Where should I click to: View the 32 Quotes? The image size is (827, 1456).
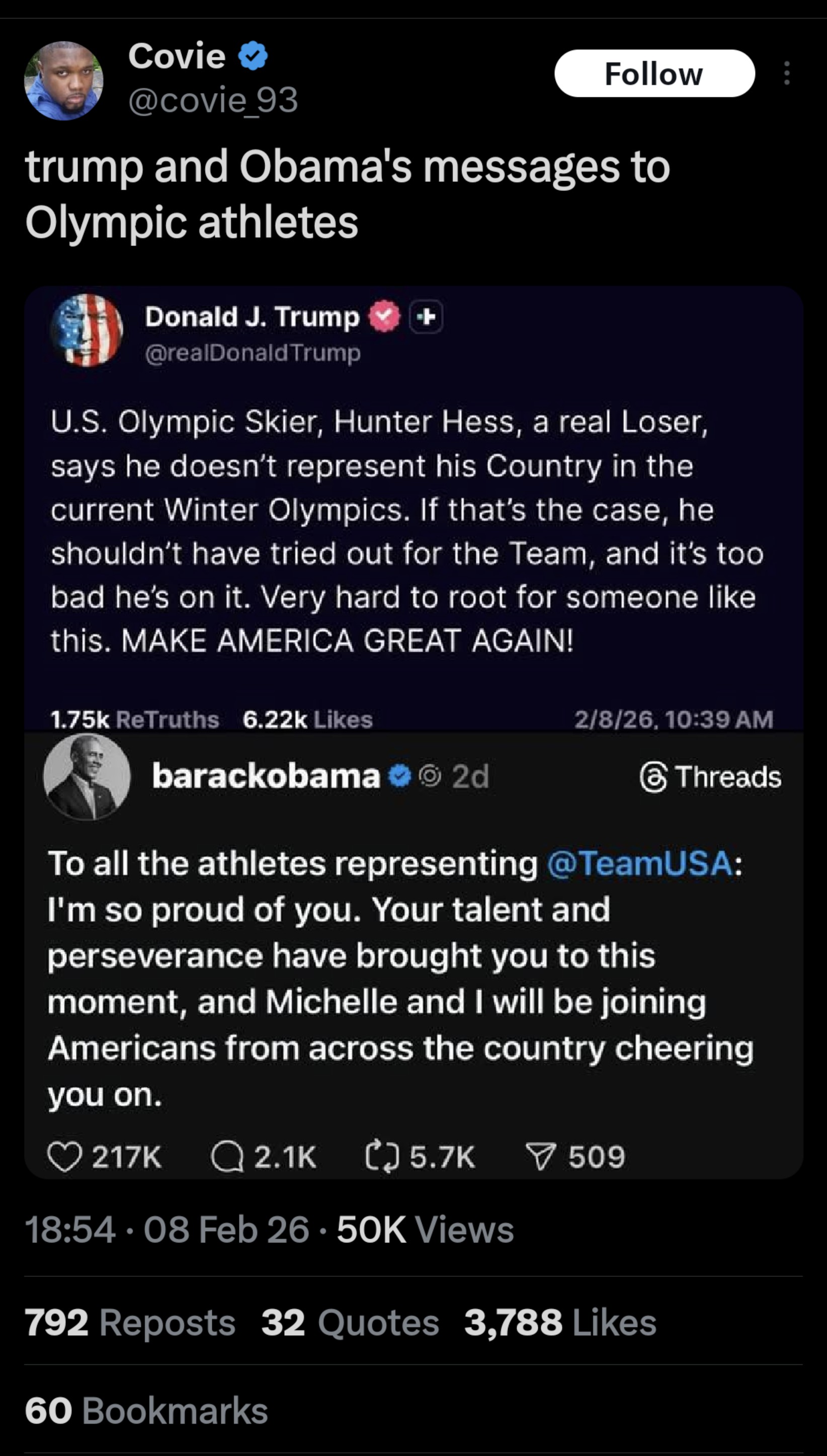(350, 1322)
